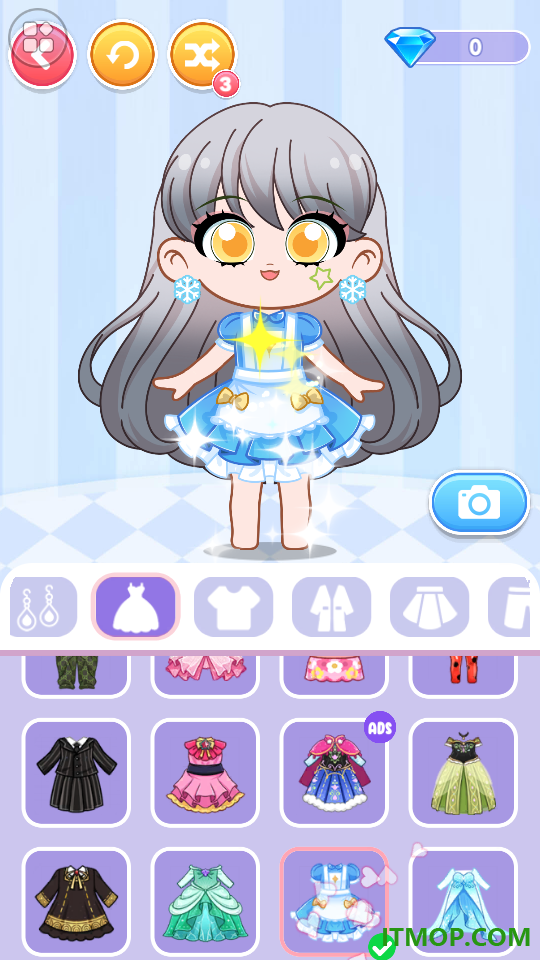
Task: Tap the blue apron maid dress
Action: click(x=334, y=902)
